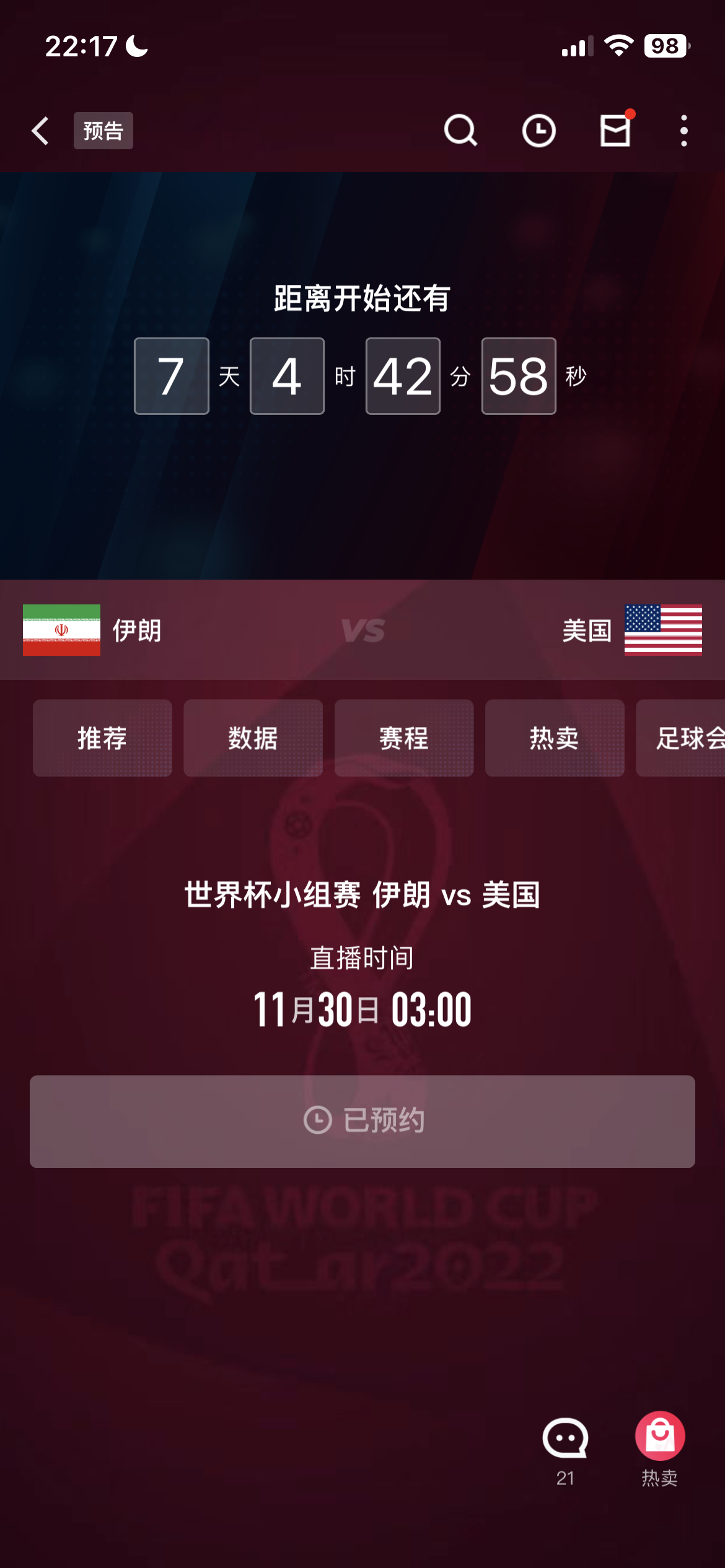The height and width of the screenshot is (1568, 725).
Task: Tap the 伊朗 team flag
Action: pos(61,630)
